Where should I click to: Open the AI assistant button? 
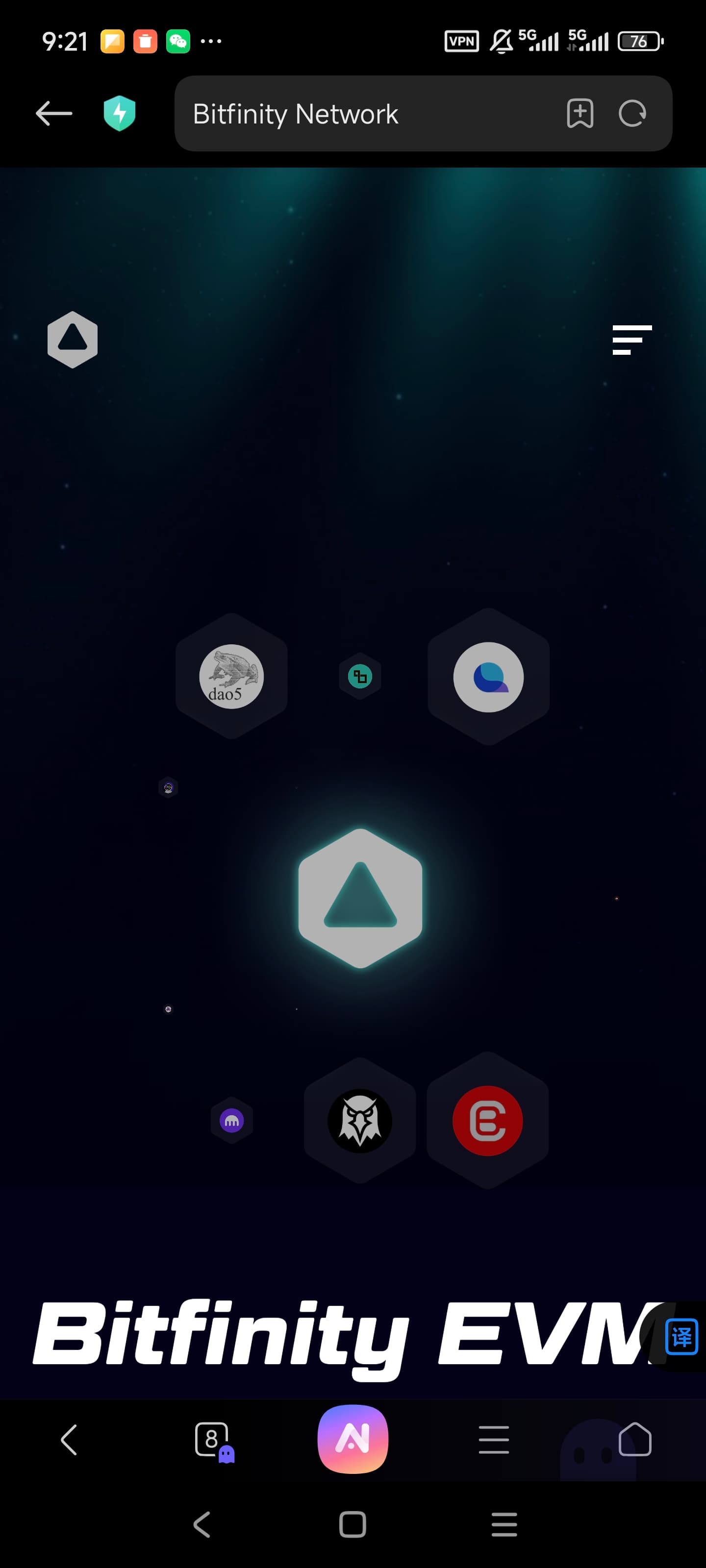pyautogui.click(x=353, y=1439)
